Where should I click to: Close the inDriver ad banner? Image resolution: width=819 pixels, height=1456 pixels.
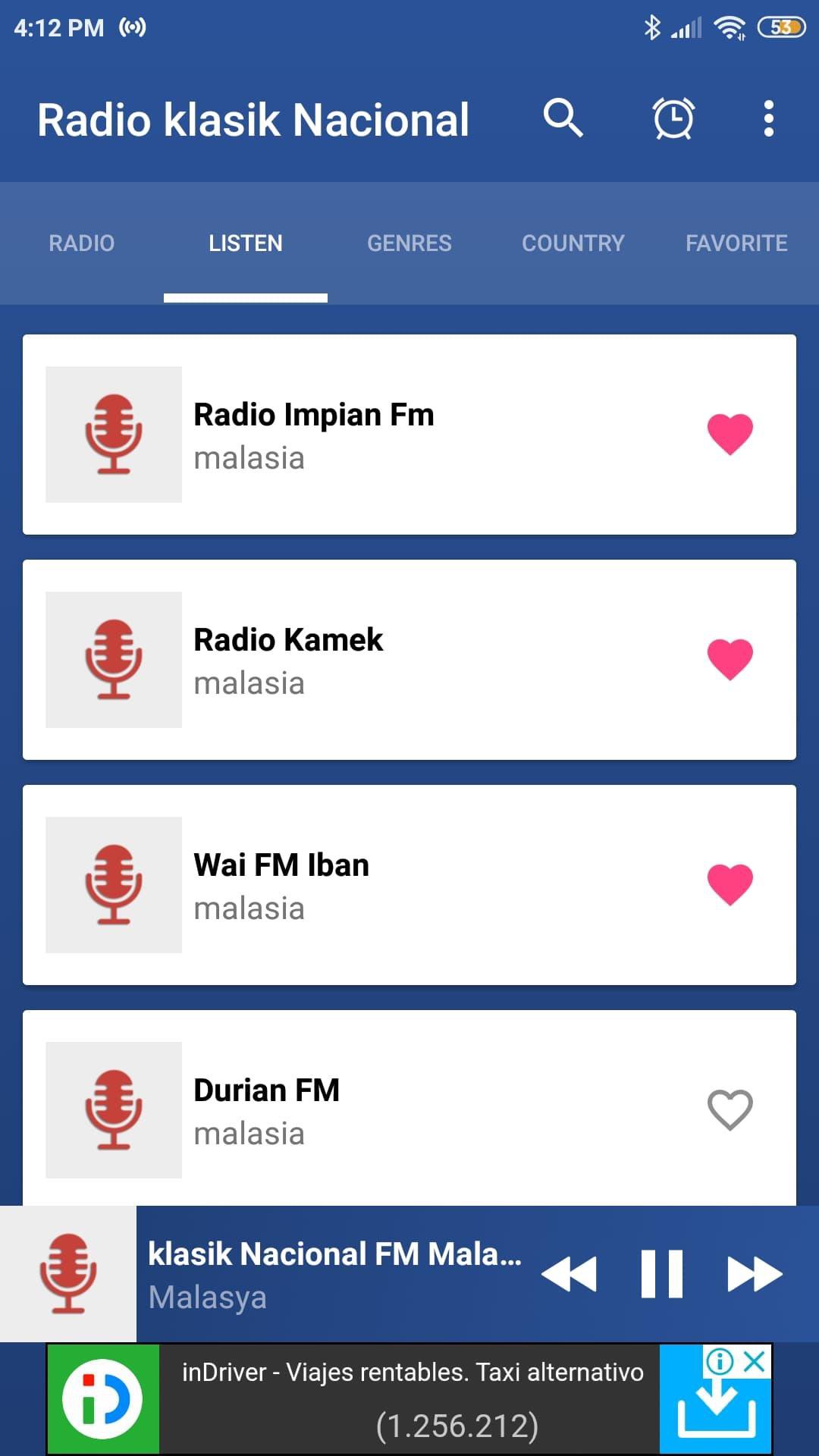pos(755,1362)
